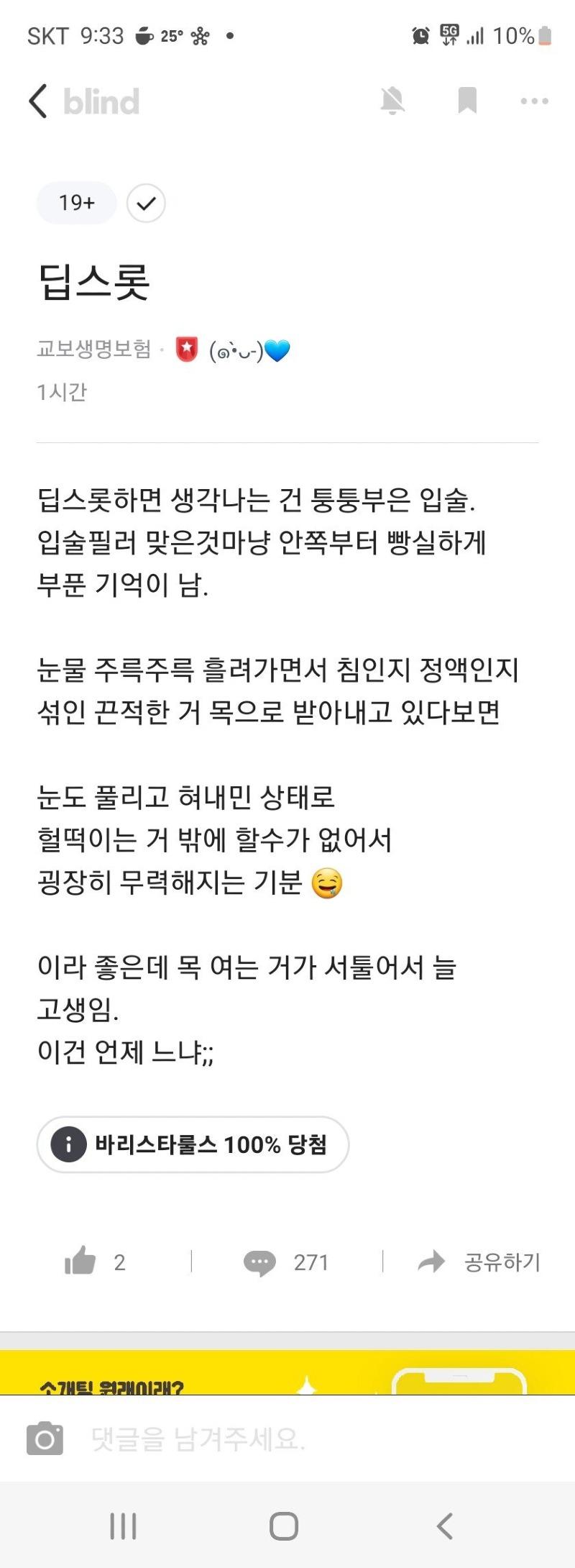The height and width of the screenshot is (1568, 575).
Task: Tap the checkmark circle beside 19+
Action: pos(146,204)
